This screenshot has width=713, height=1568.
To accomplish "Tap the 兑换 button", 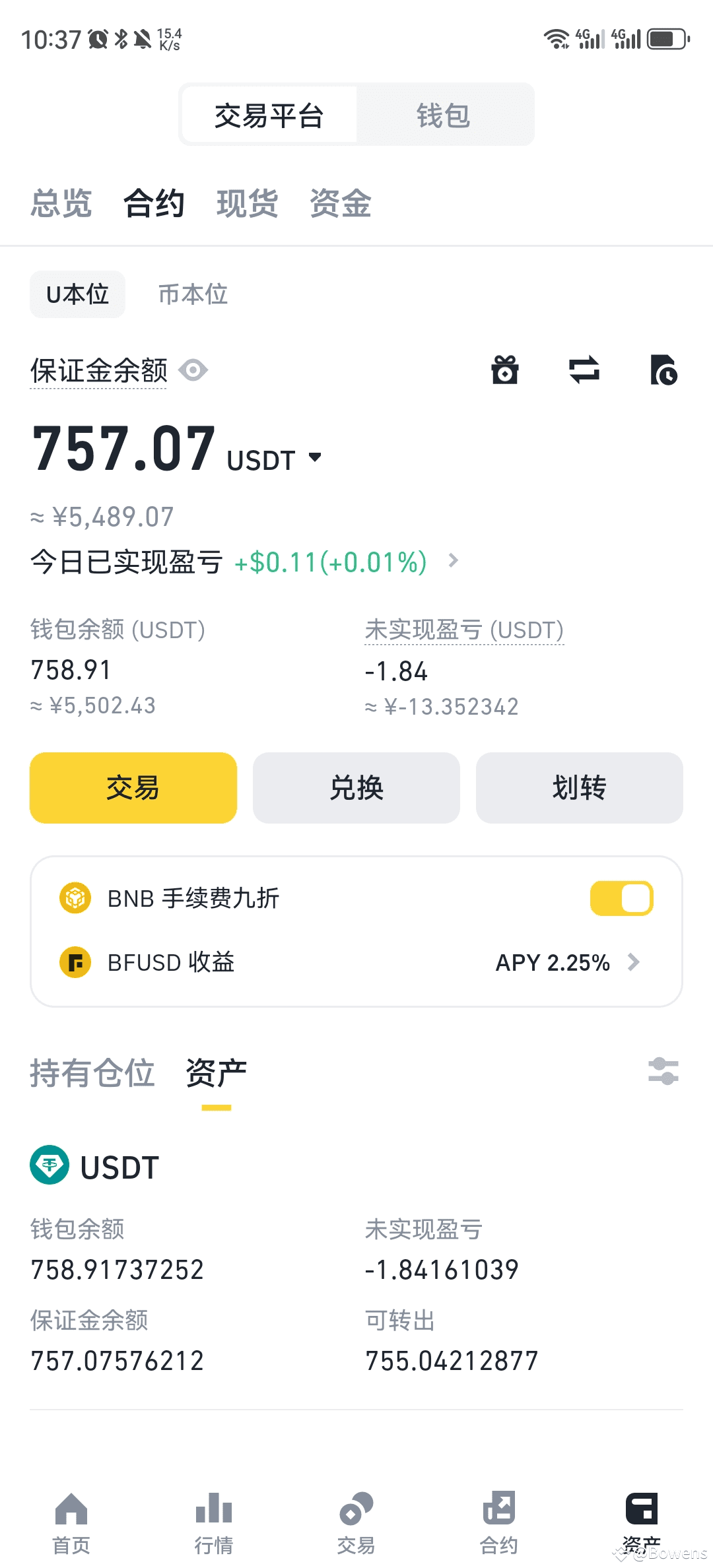I will click(x=356, y=788).
